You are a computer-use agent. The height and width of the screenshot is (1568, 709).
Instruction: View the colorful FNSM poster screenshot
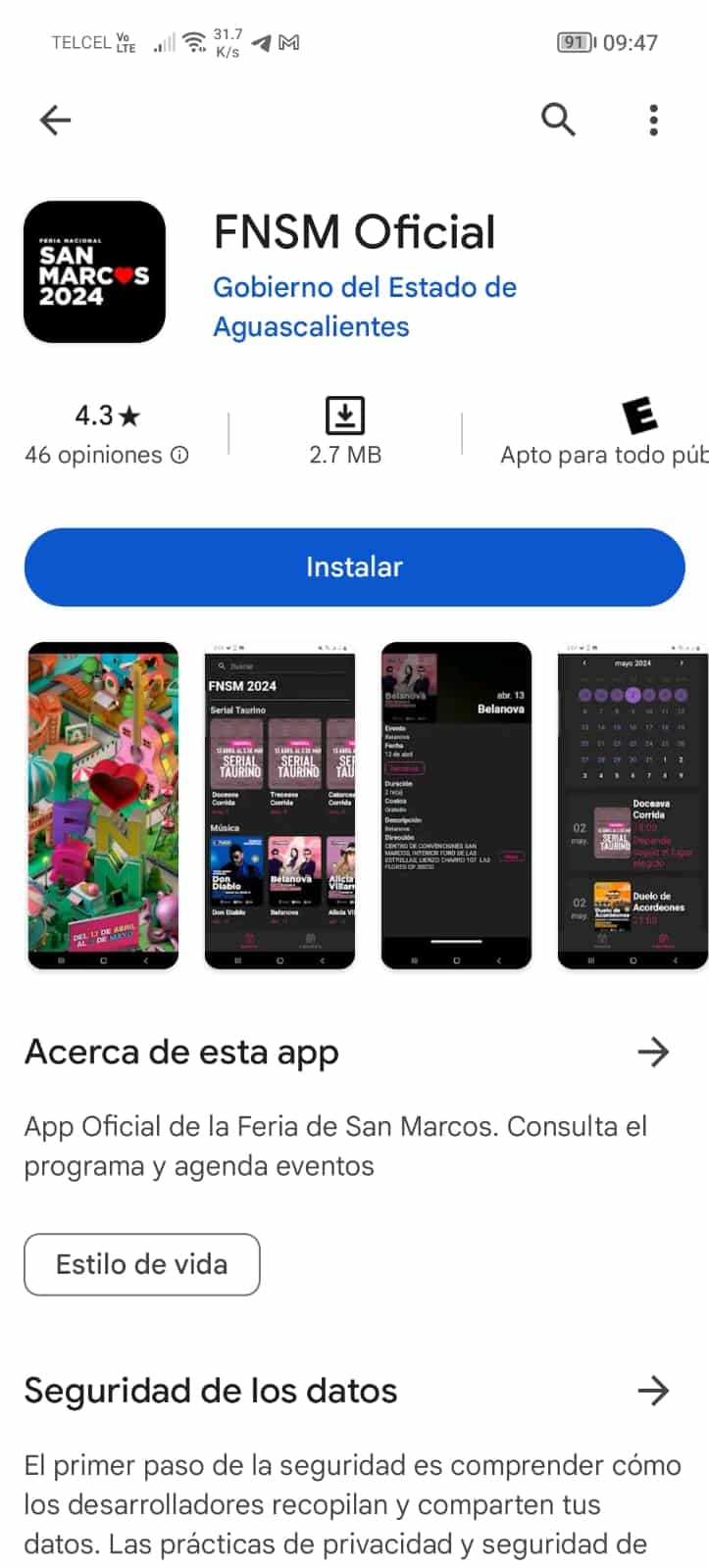(103, 806)
